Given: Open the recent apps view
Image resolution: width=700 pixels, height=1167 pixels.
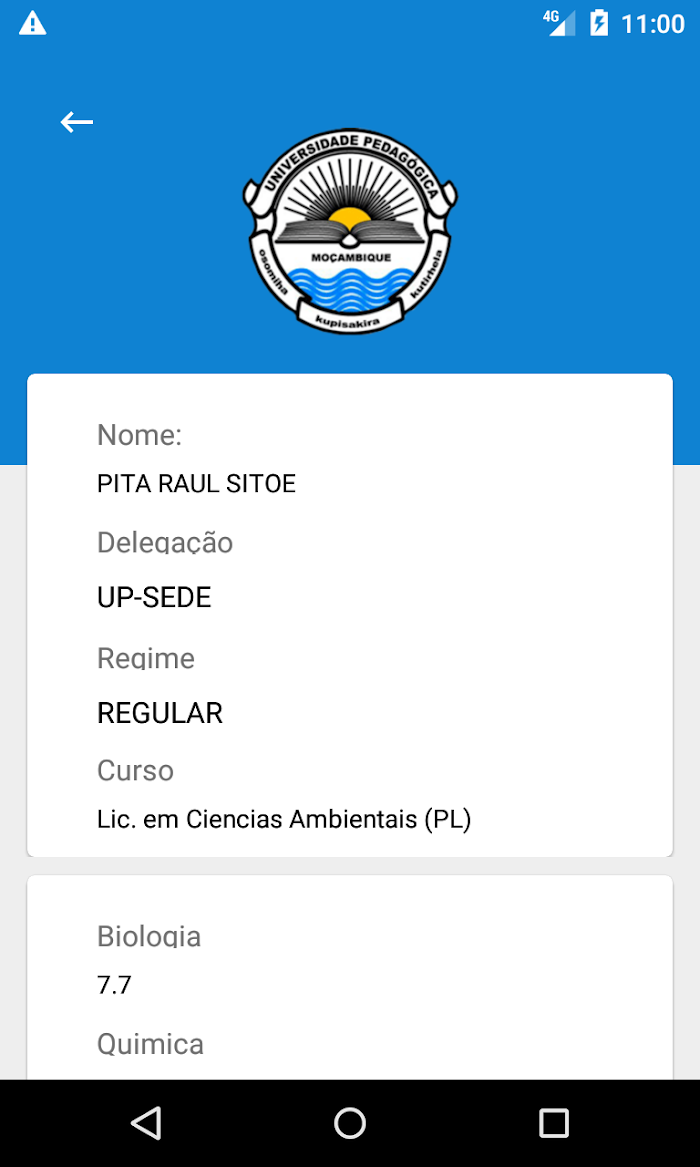Looking at the screenshot, I should 553,1122.
